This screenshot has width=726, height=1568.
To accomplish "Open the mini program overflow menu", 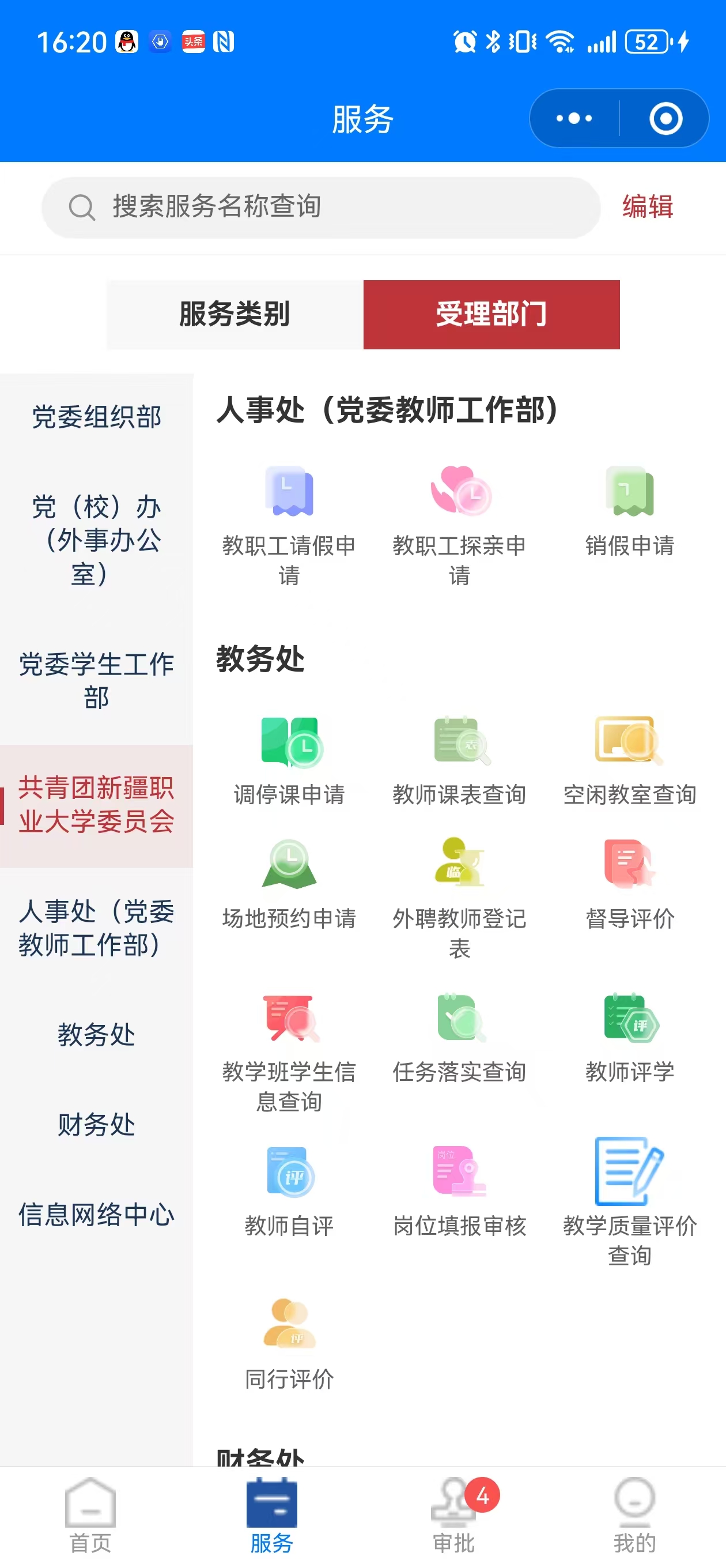I will [x=574, y=118].
